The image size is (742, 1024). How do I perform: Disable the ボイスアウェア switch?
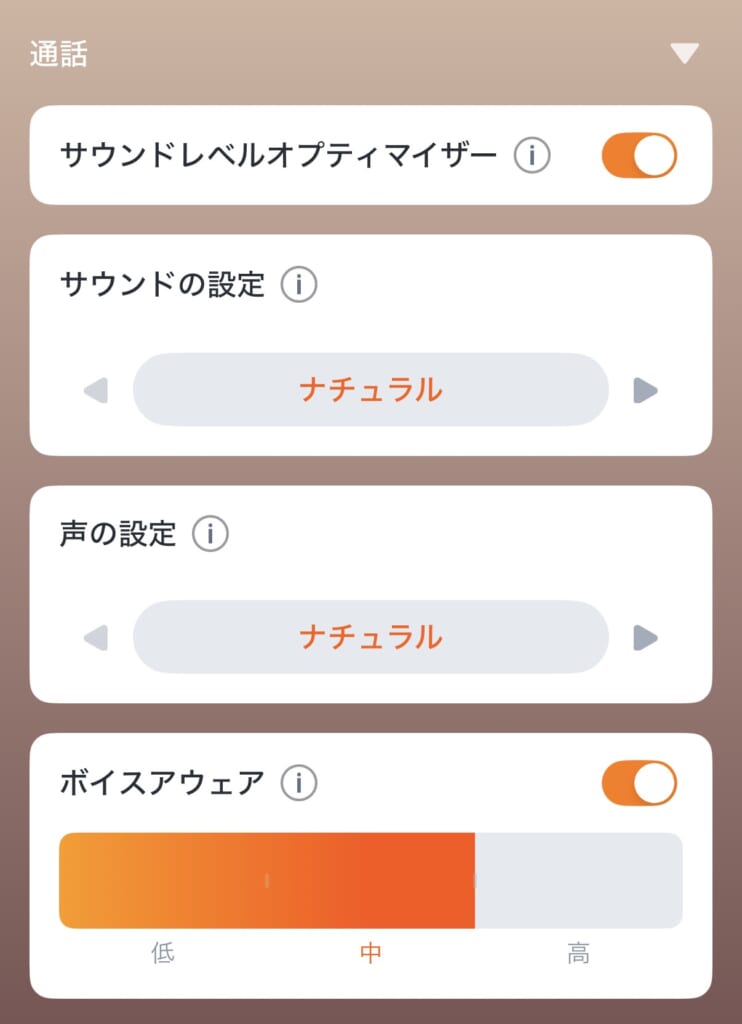tap(639, 783)
